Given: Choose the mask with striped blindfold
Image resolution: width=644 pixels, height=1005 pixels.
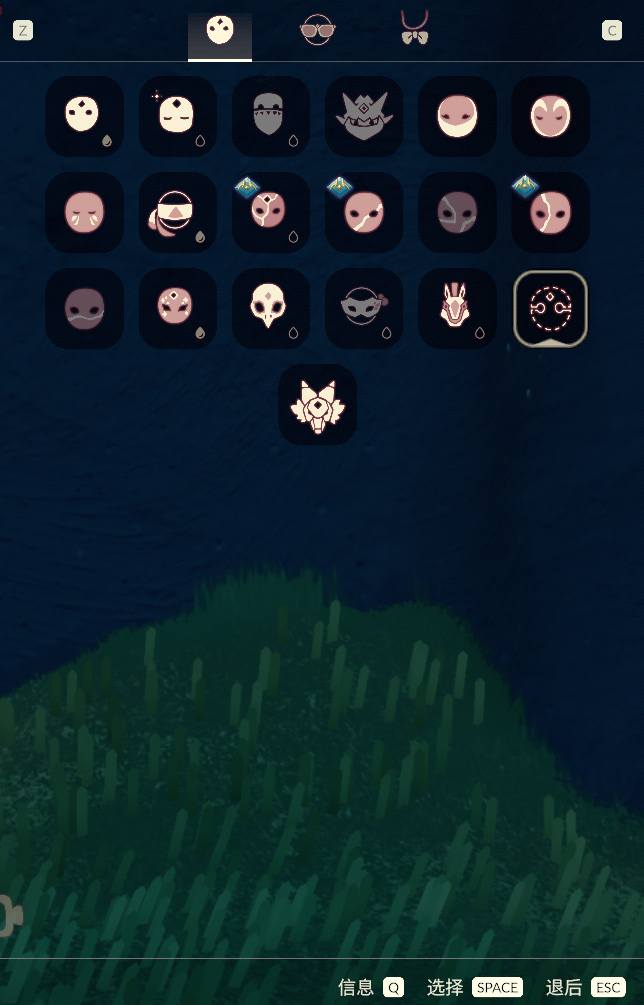Looking at the screenshot, I should coord(178,212).
